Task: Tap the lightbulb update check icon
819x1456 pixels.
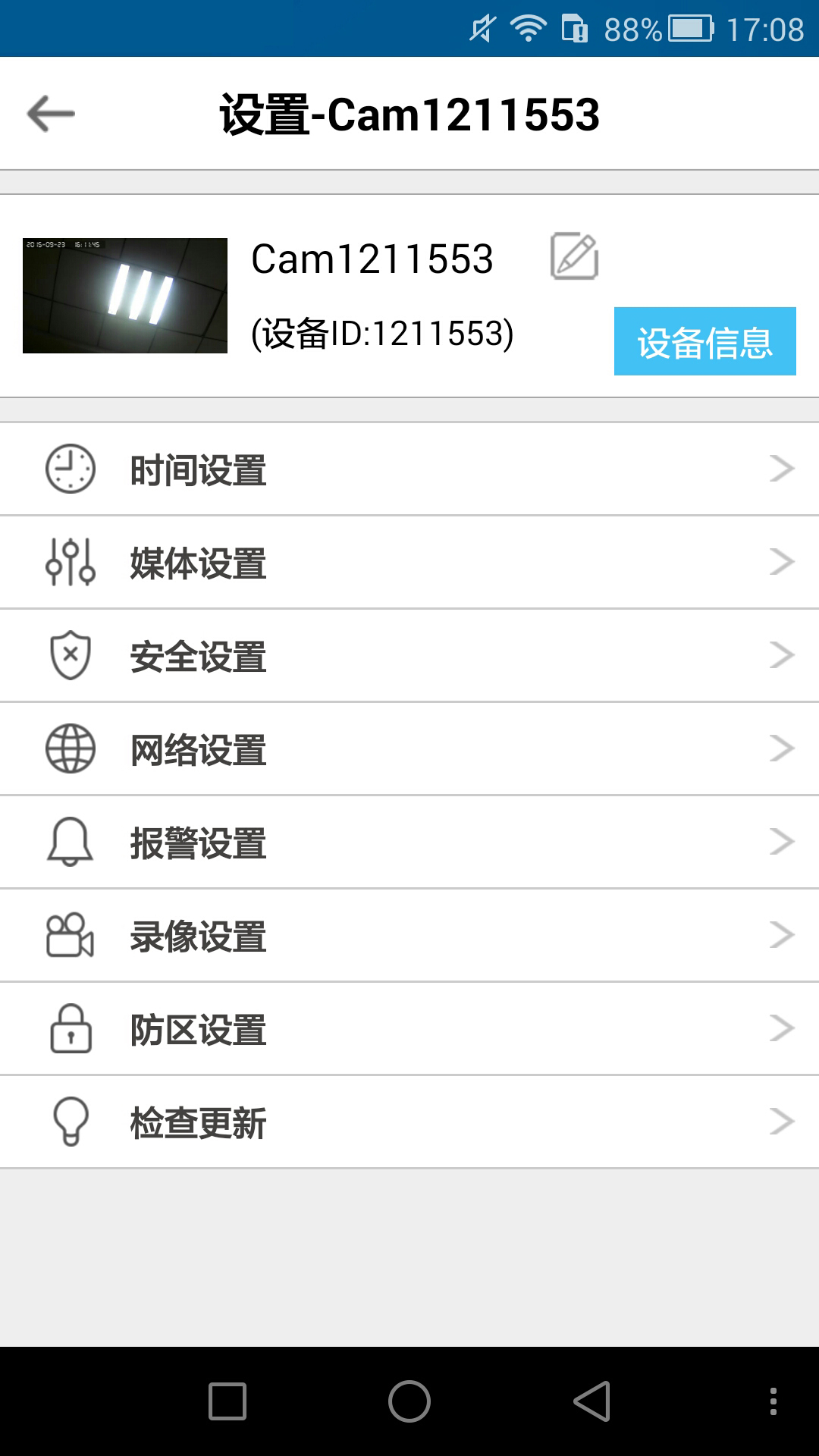Action: click(68, 1122)
